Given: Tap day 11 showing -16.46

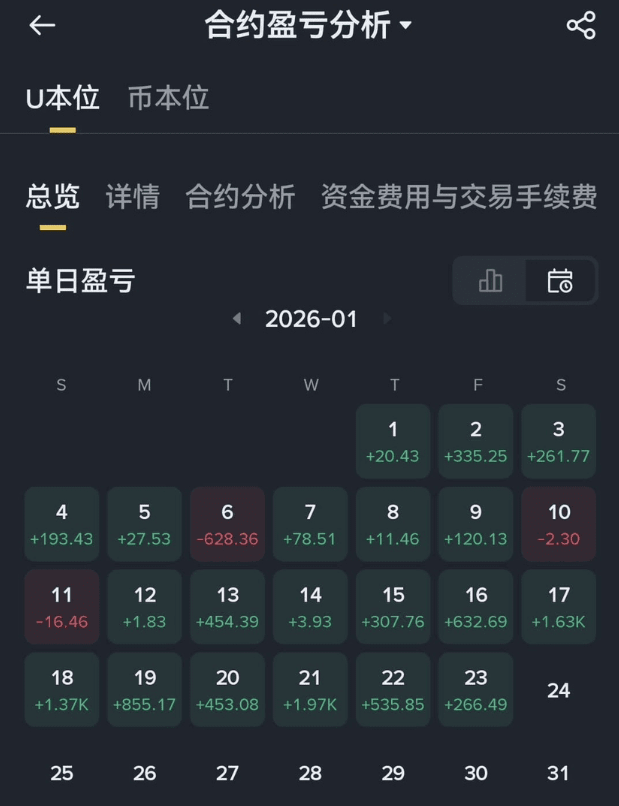Looking at the screenshot, I should (x=62, y=607).
